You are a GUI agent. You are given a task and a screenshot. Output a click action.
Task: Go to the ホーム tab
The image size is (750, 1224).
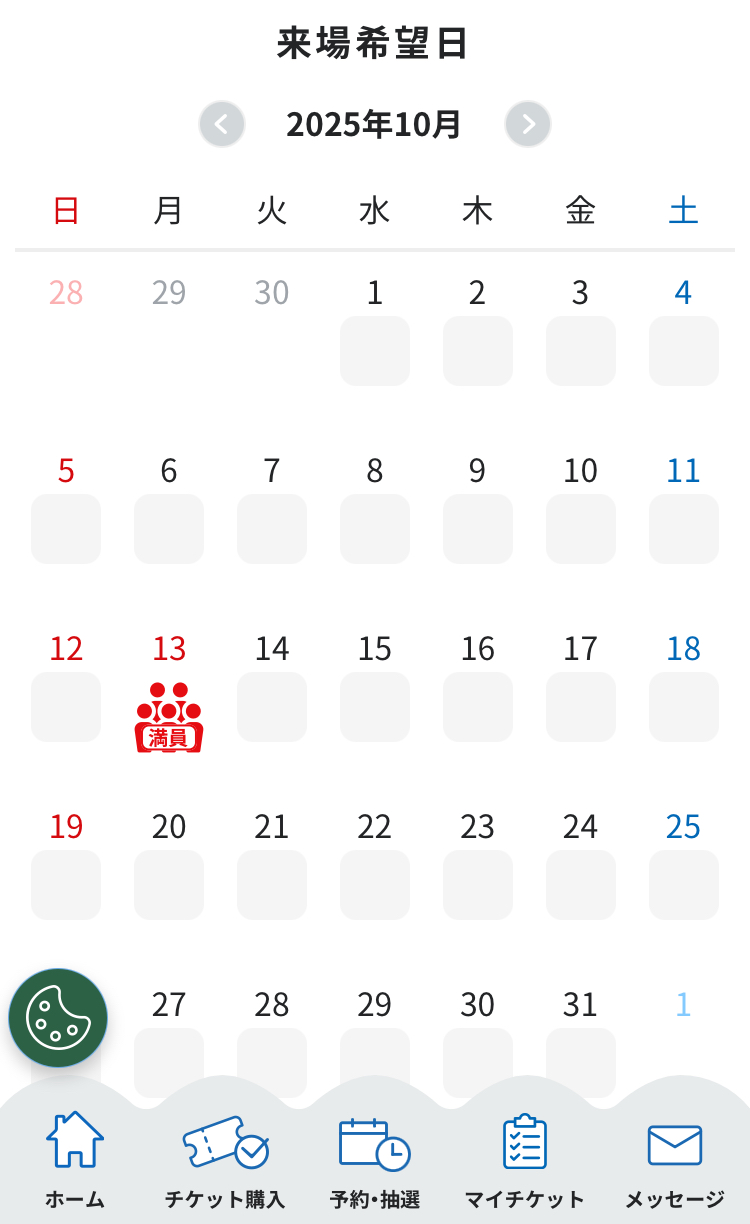75,1160
